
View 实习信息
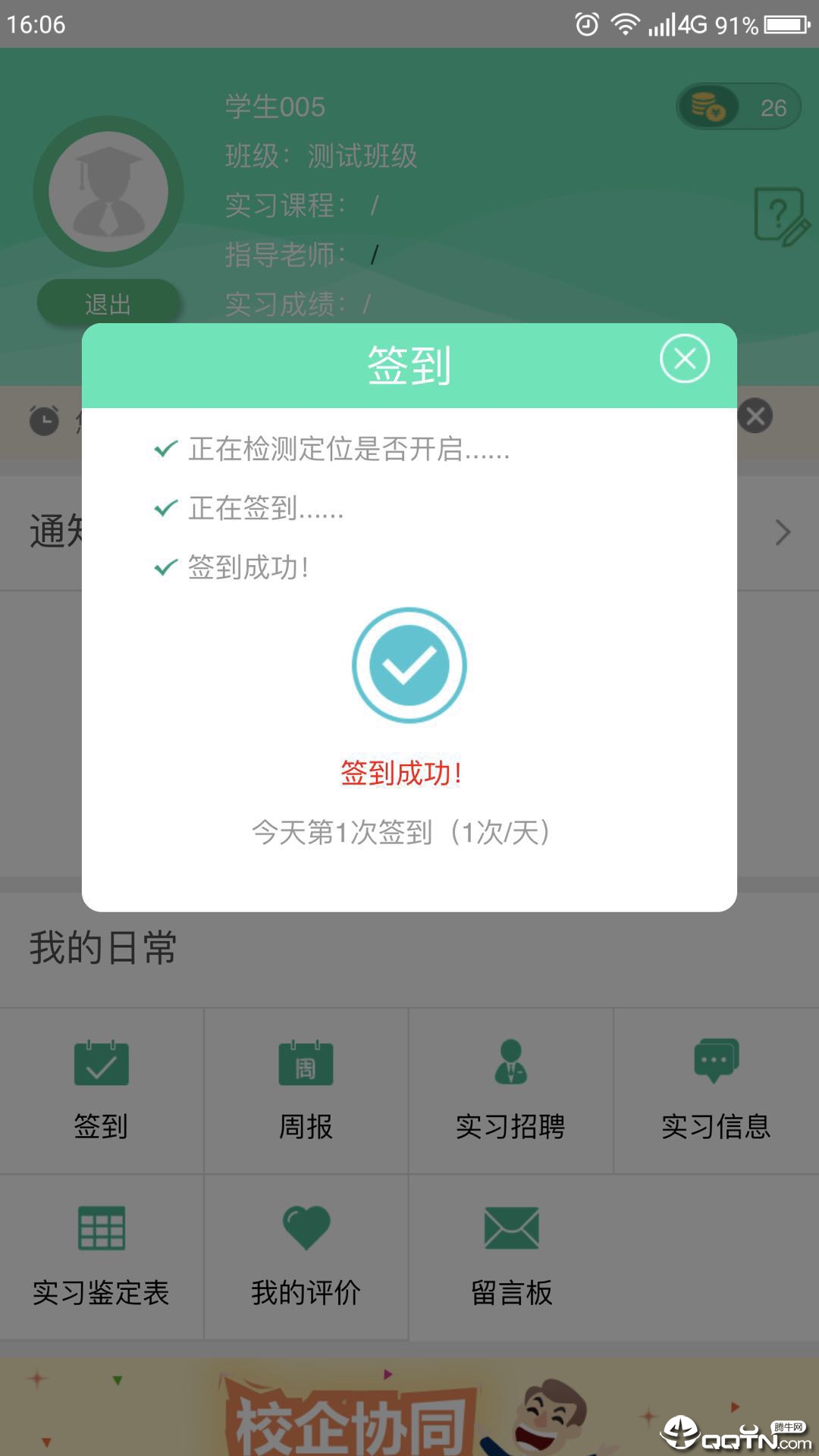pos(716,1090)
